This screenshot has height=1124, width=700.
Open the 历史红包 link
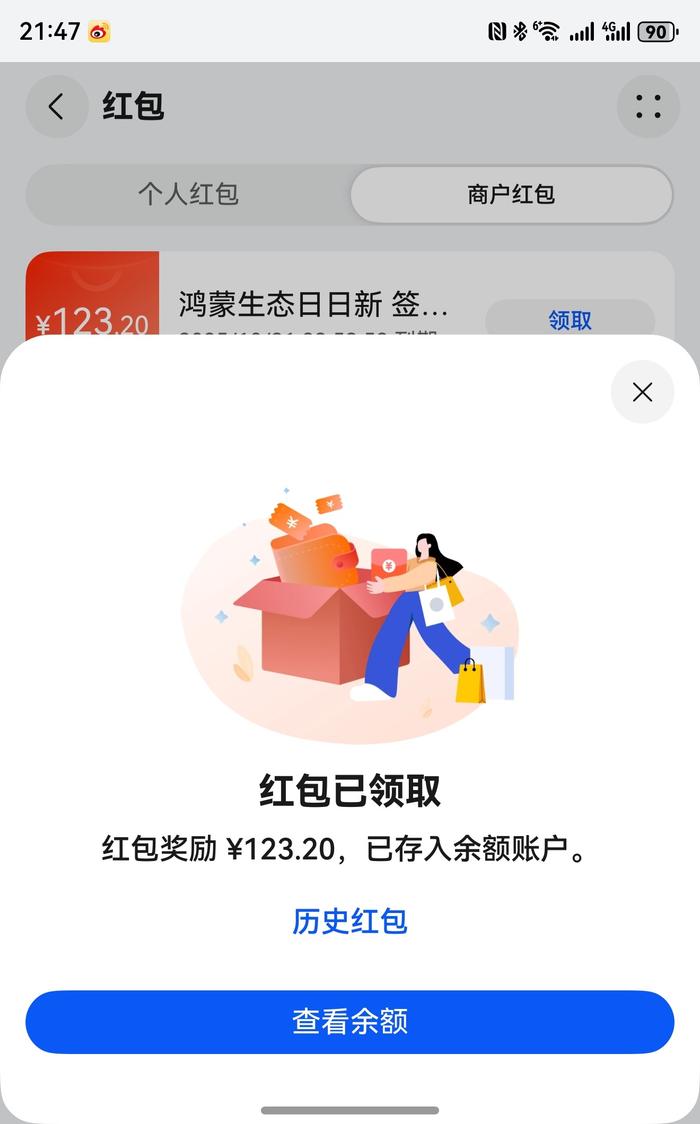click(x=350, y=921)
